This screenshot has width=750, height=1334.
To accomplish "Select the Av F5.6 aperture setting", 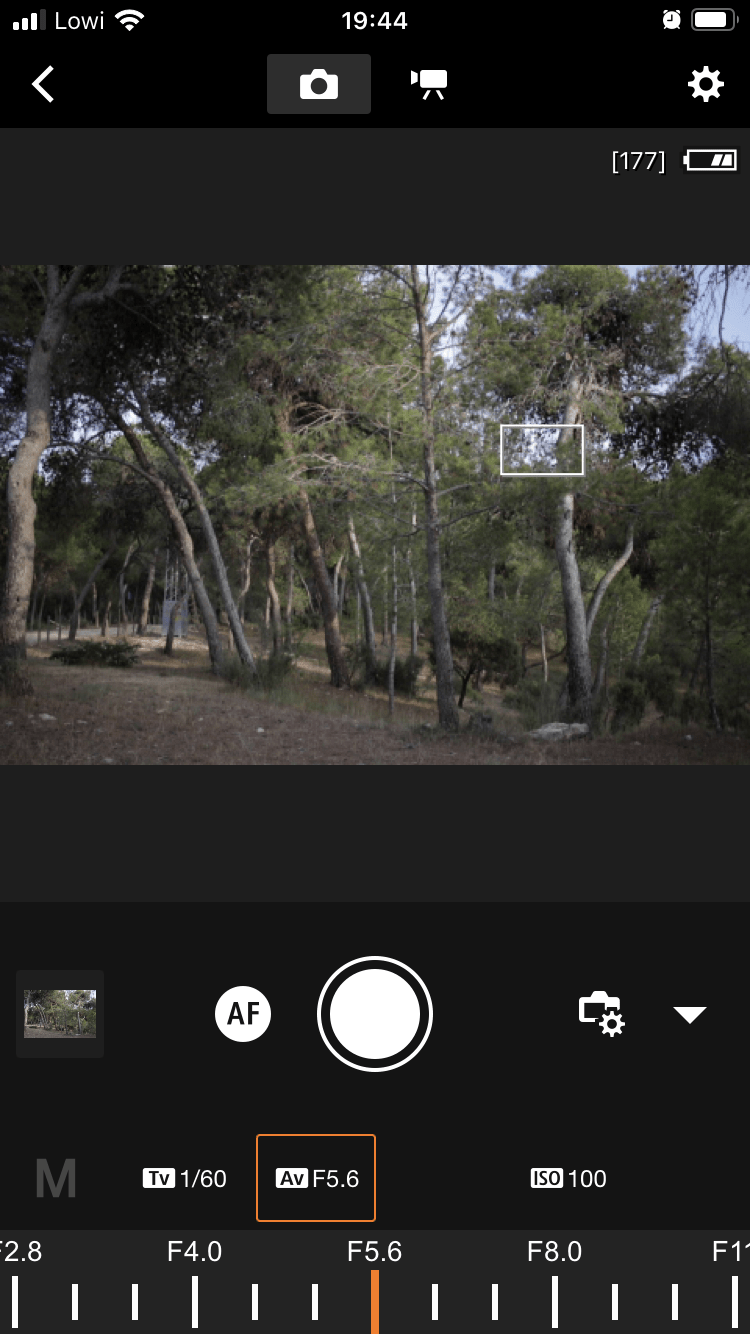I will tap(316, 1178).
